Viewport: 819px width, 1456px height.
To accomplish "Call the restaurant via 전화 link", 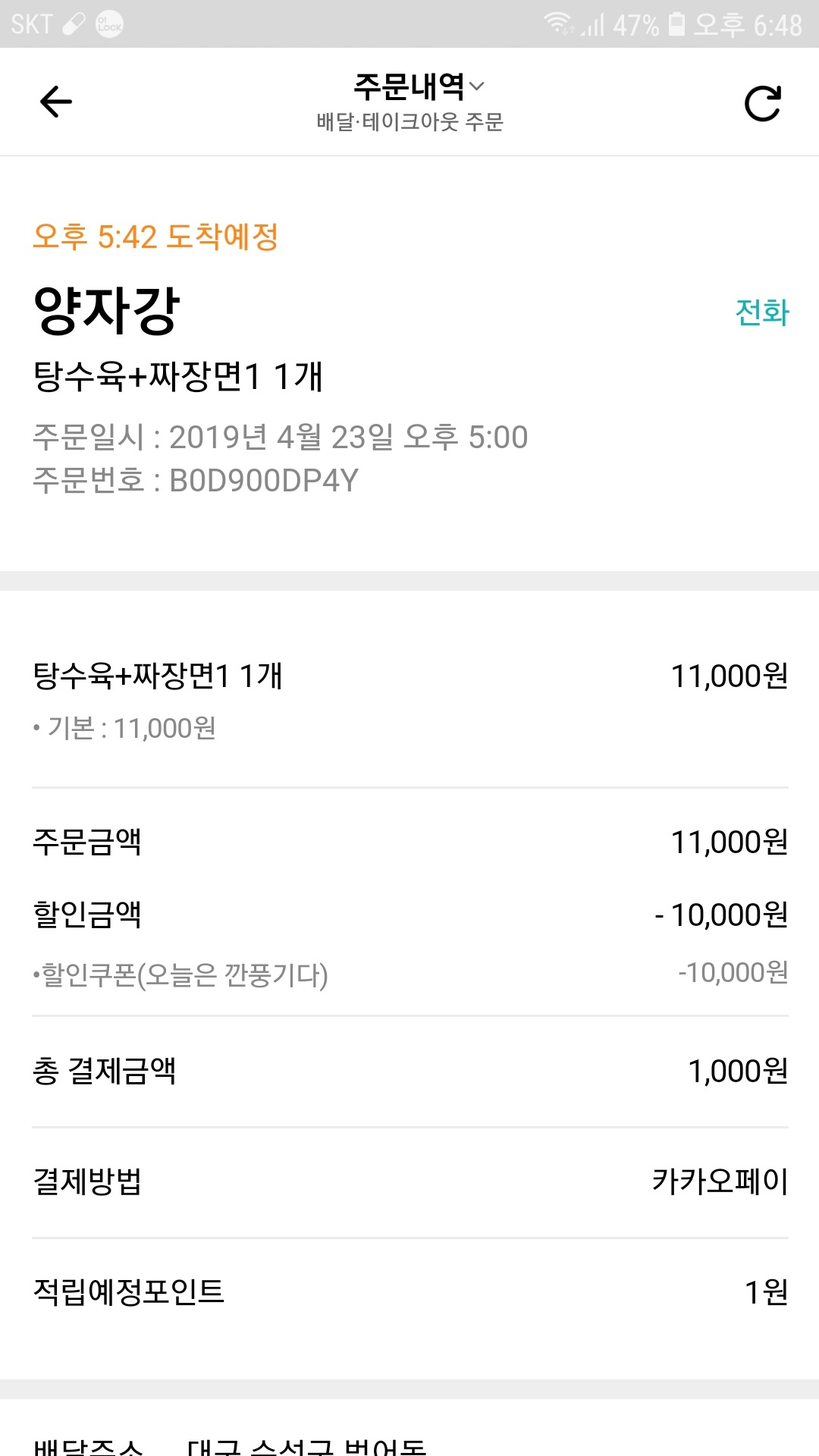I will 762,312.
